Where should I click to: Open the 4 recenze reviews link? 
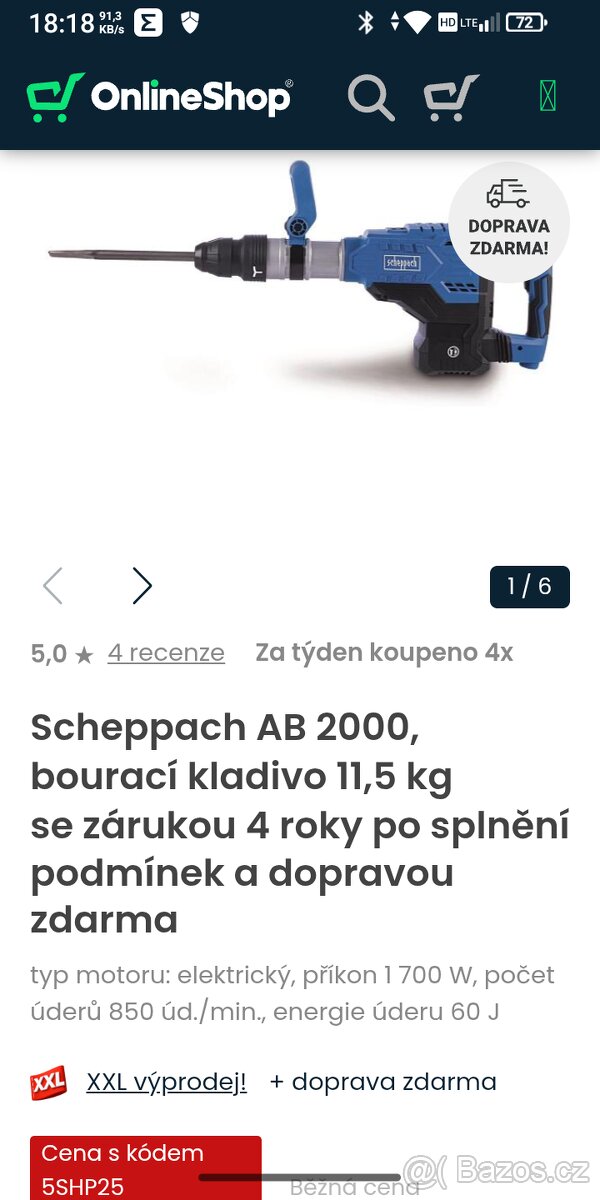coord(166,653)
